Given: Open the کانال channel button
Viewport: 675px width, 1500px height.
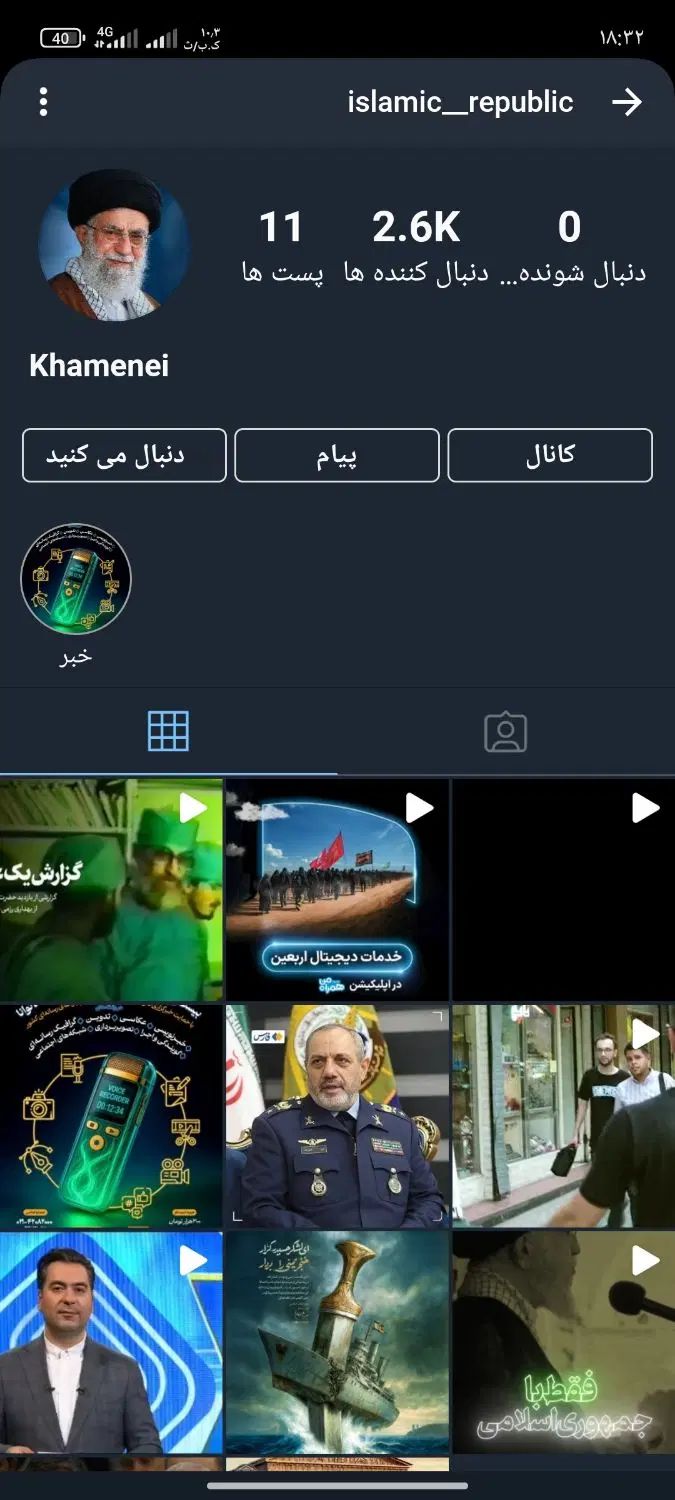Looking at the screenshot, I should tap(550, 456).
